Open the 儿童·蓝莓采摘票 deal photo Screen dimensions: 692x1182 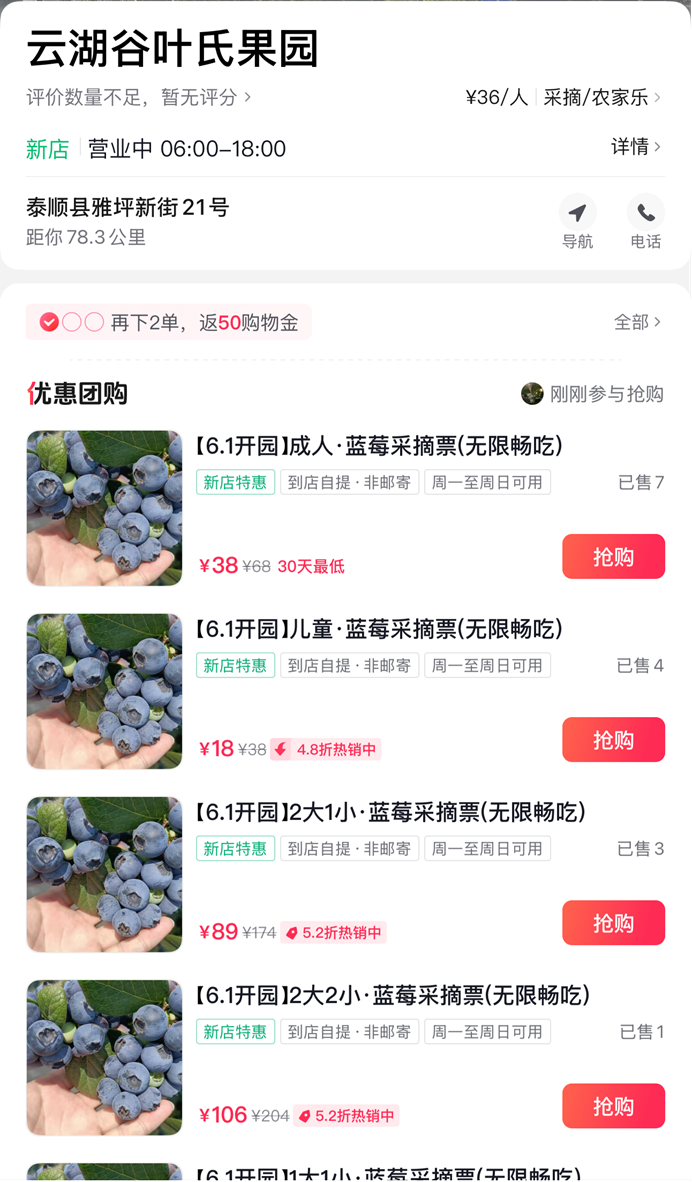tap(105, 691)
